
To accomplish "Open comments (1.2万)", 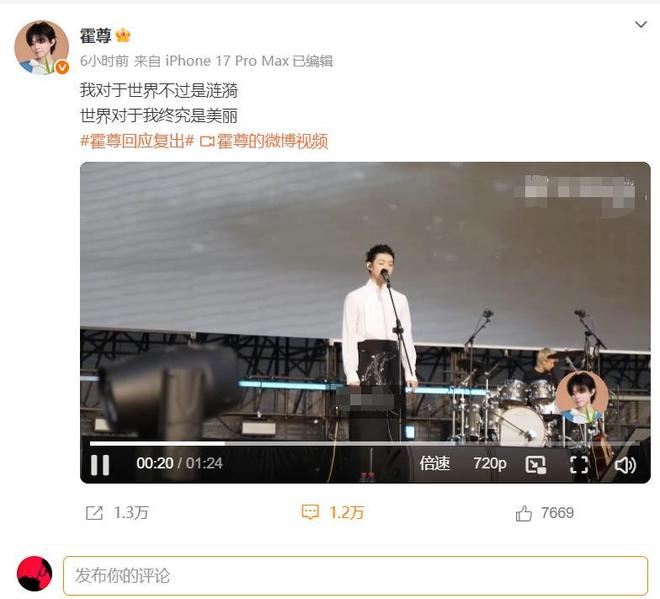I will 333,513.
